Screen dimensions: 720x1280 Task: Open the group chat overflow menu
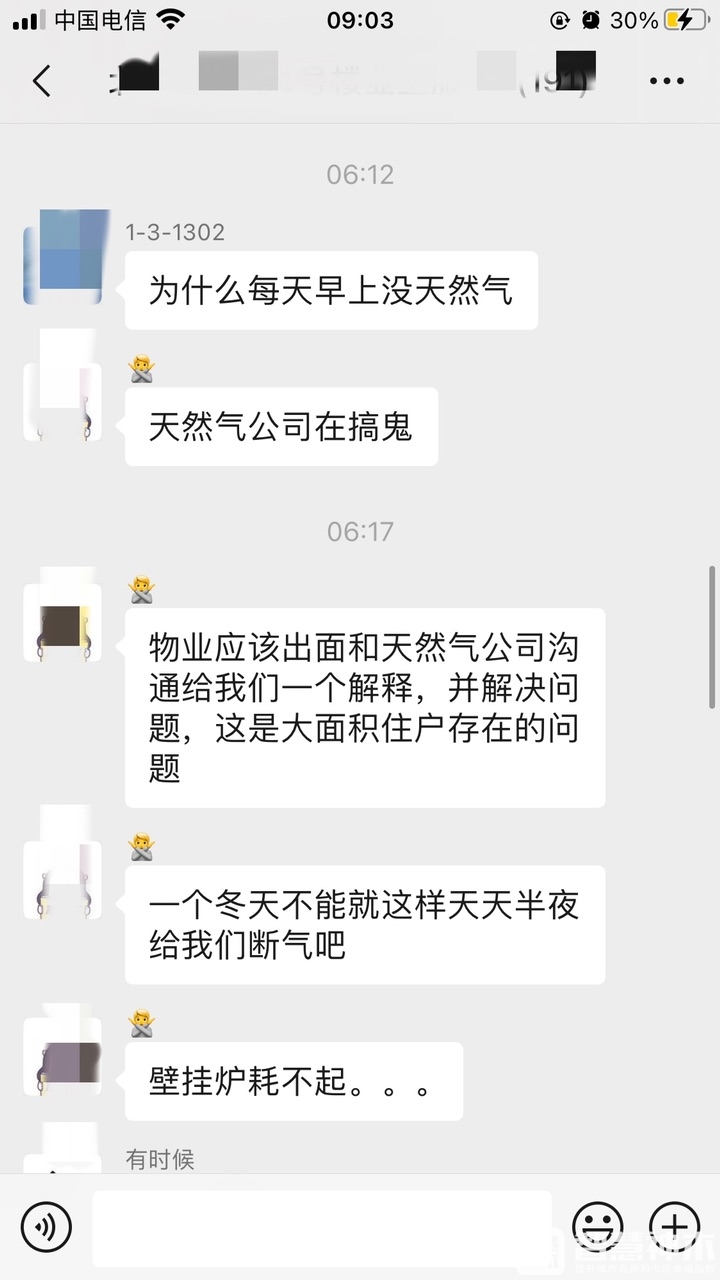(667, 80)
